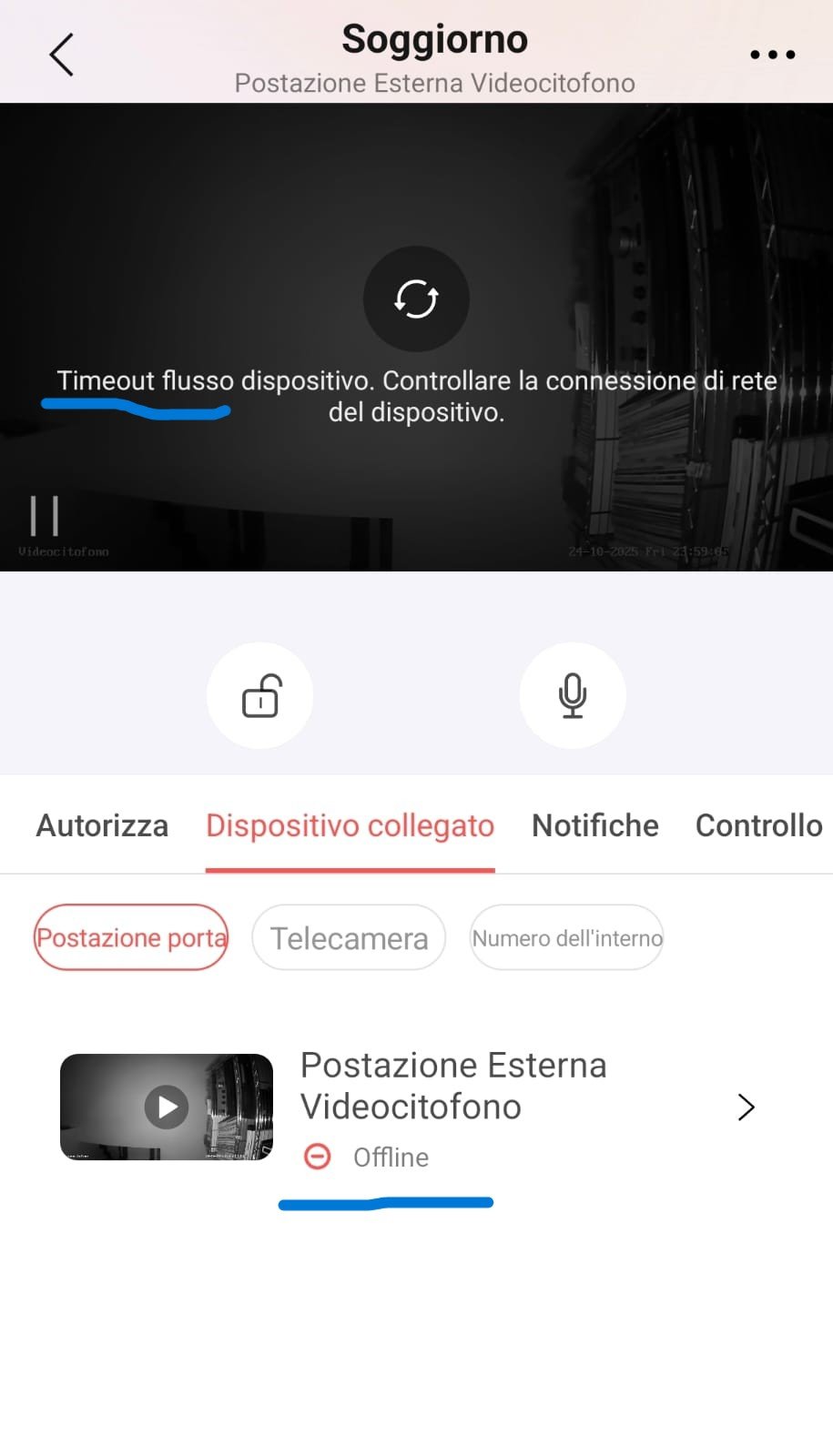Viewport: 833px width, 1456px height.
Task: Unlock the door with the padlock button
Action: click(x=260, y=696)
